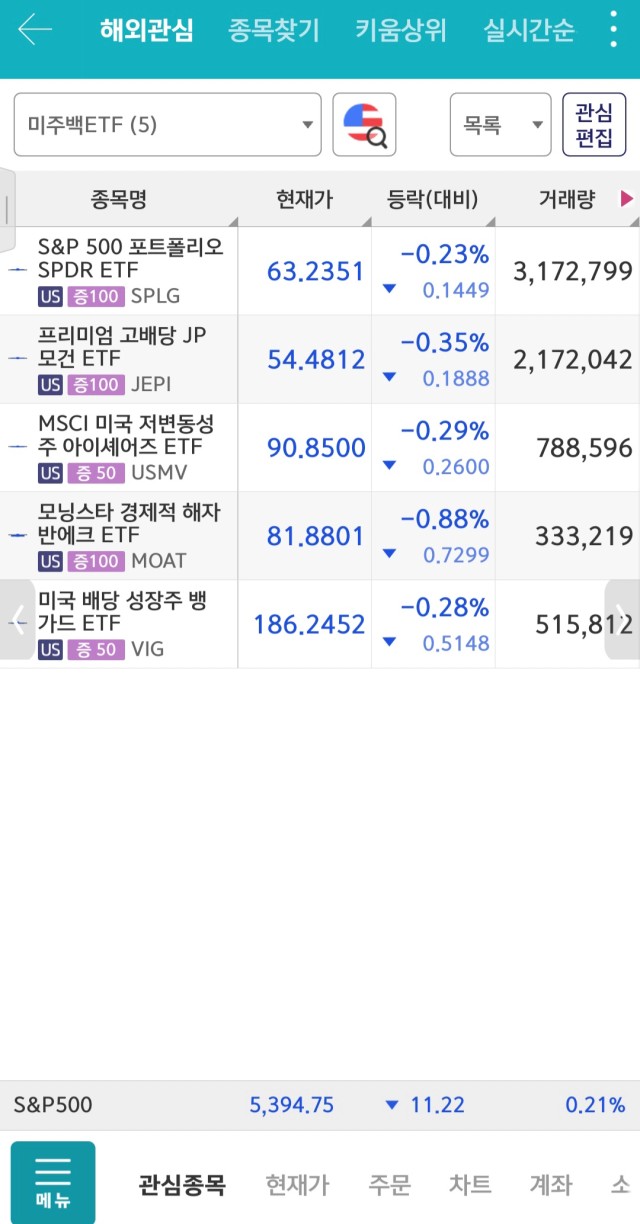Switch to the 계좌 bottom tab
This screenshot has height=1224, width=640.
[x=551, y=1185]
